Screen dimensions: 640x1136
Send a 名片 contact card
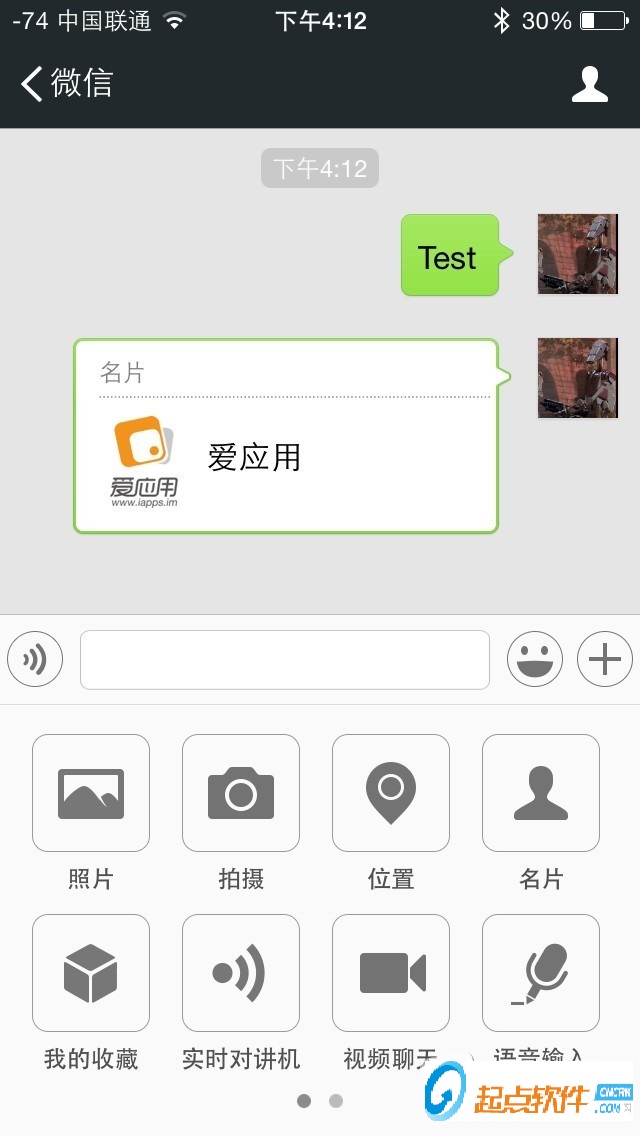pos(541,793)
